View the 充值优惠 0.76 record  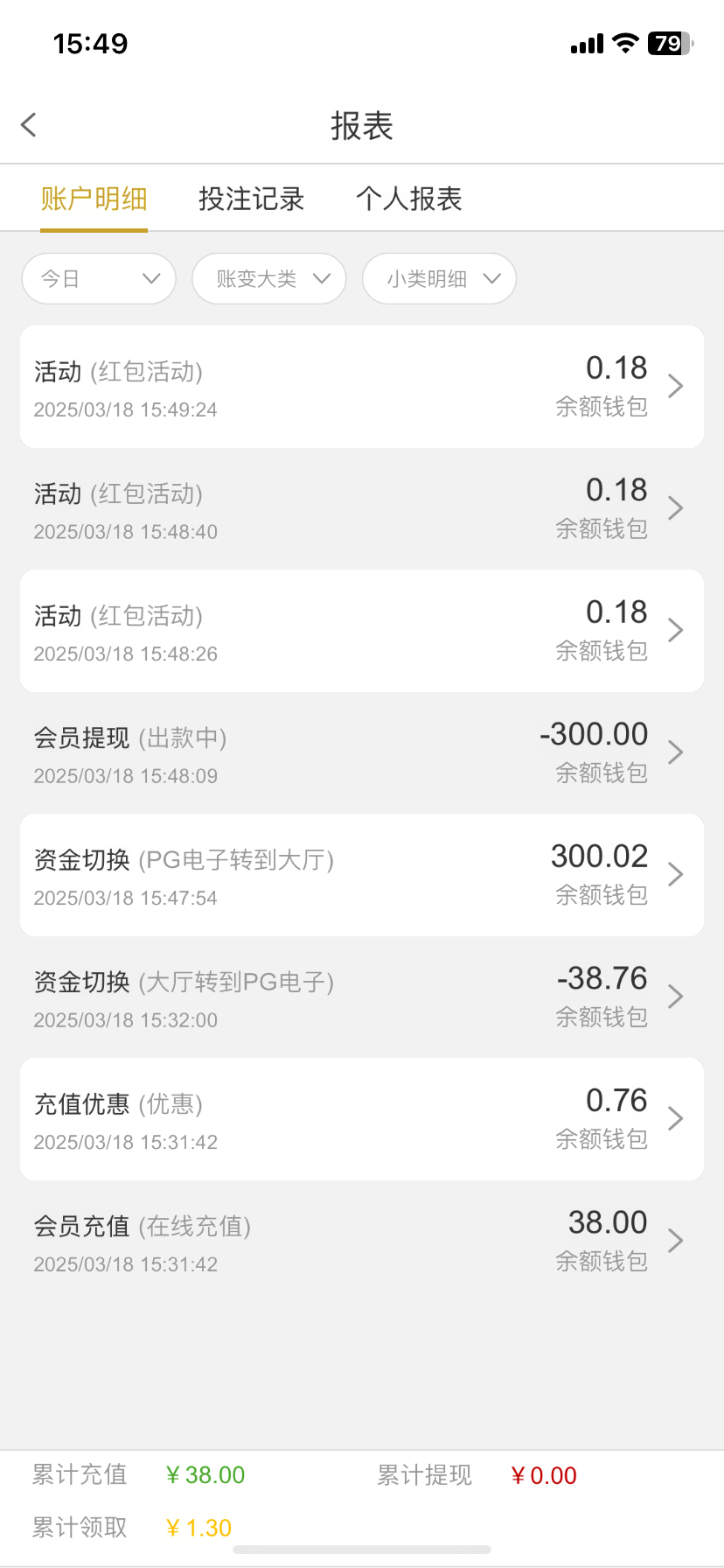pyautogui.click(x=362, y=1119)
